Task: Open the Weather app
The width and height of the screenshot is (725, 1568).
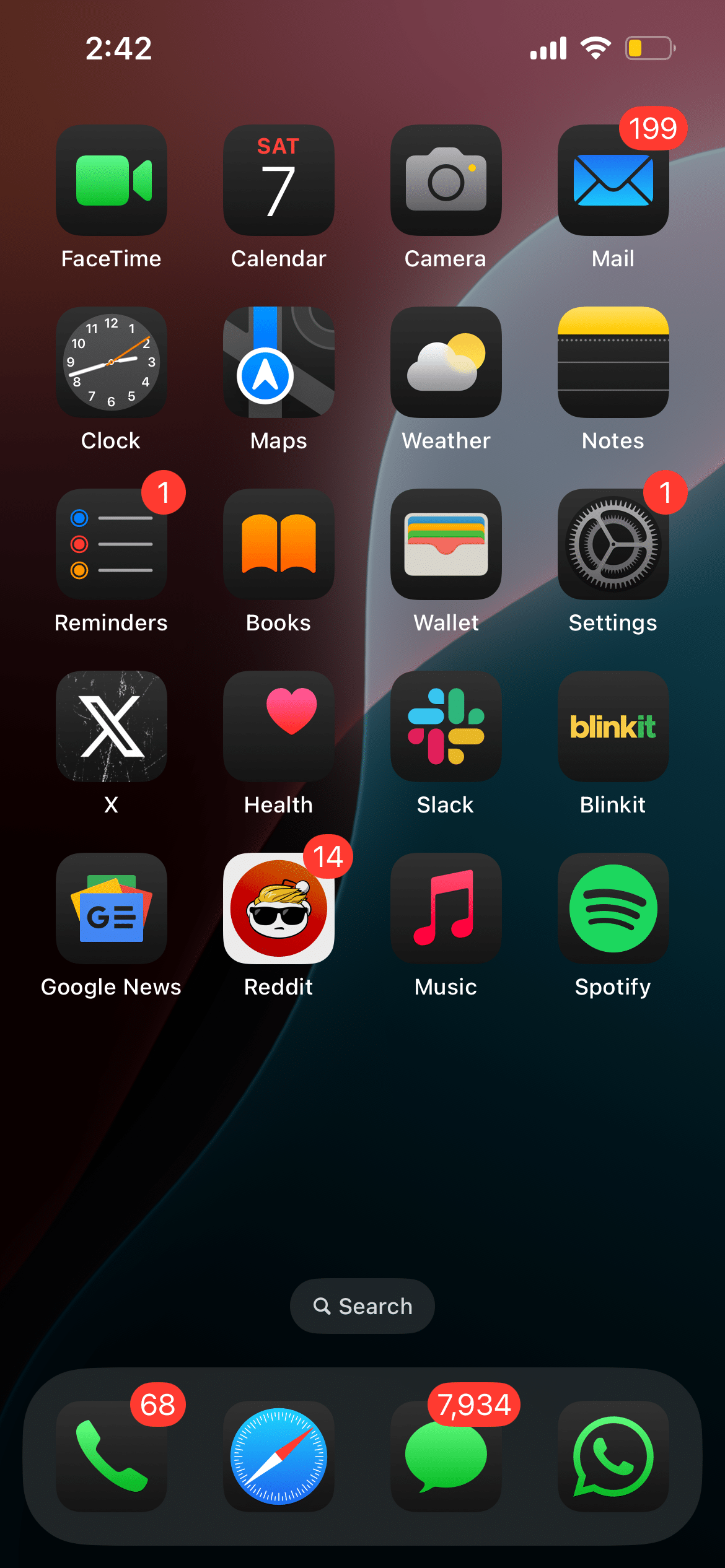Action: 446,362
